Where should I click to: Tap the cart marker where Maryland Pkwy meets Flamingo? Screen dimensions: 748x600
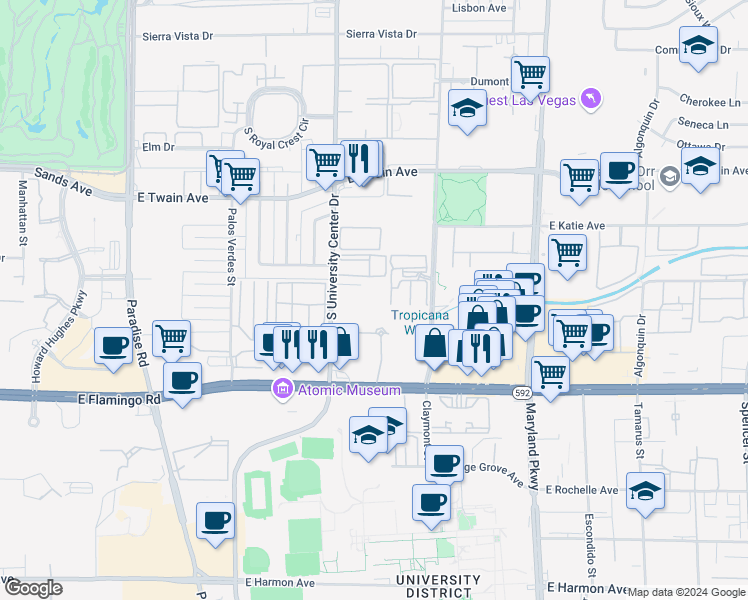[551, 374]
